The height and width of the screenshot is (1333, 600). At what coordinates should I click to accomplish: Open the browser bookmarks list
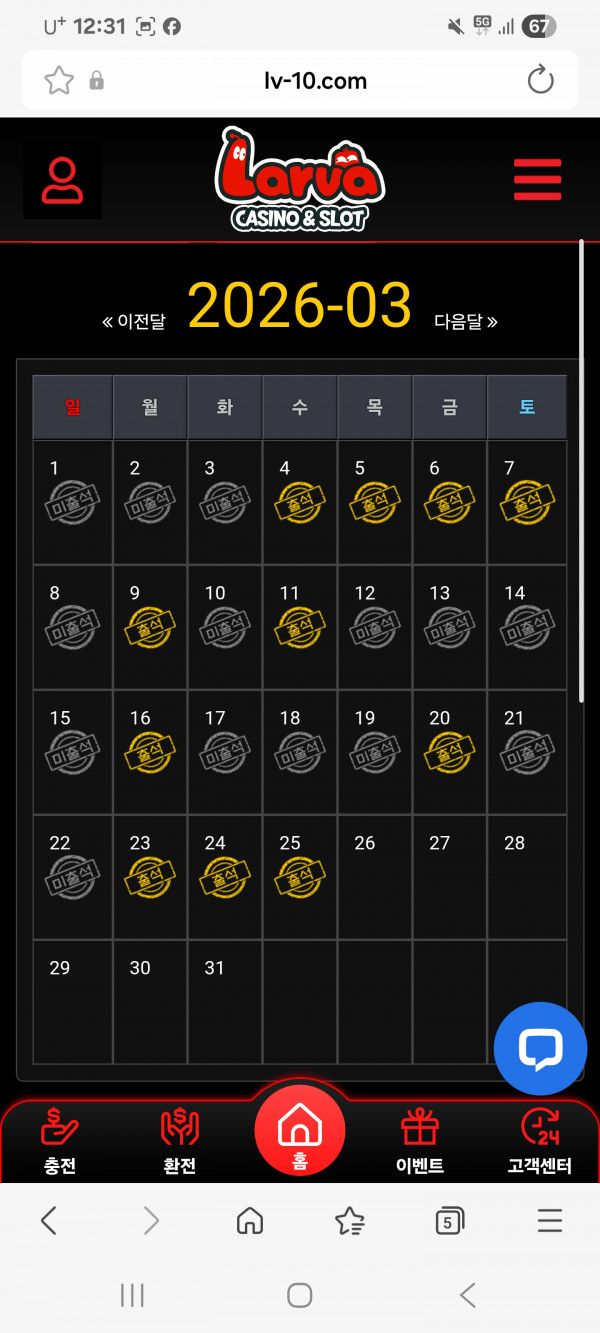350,1220
